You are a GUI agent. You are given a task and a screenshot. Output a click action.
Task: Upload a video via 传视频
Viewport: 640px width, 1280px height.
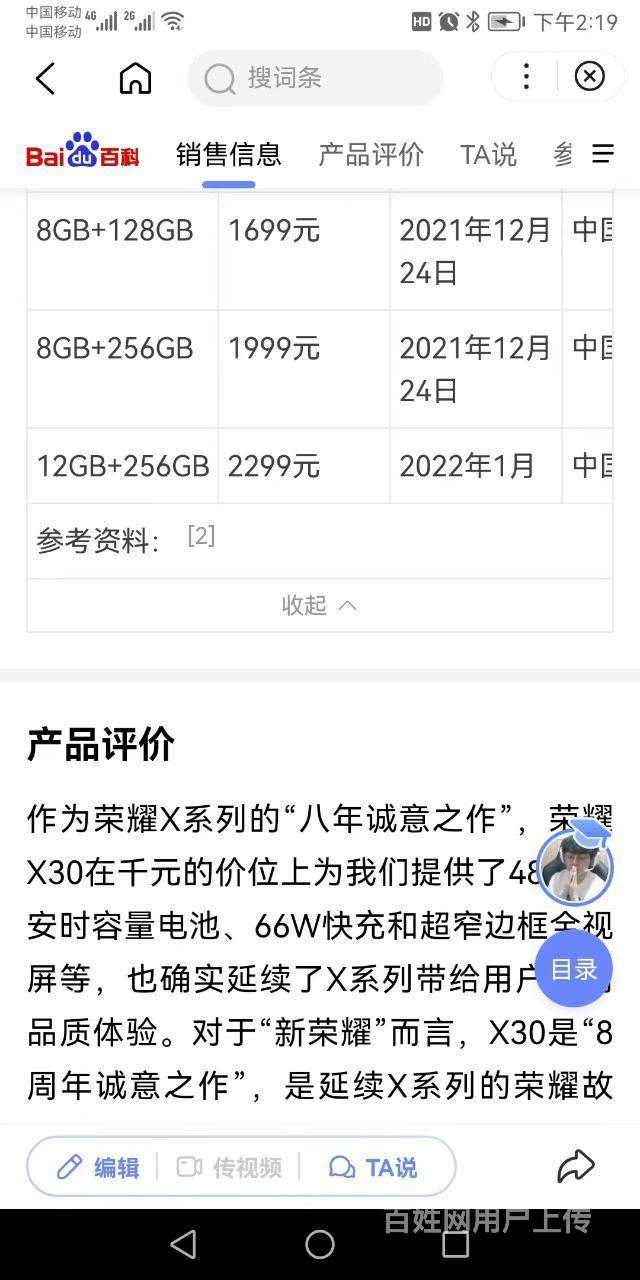pyautogui.click(x=229, y=1167)
